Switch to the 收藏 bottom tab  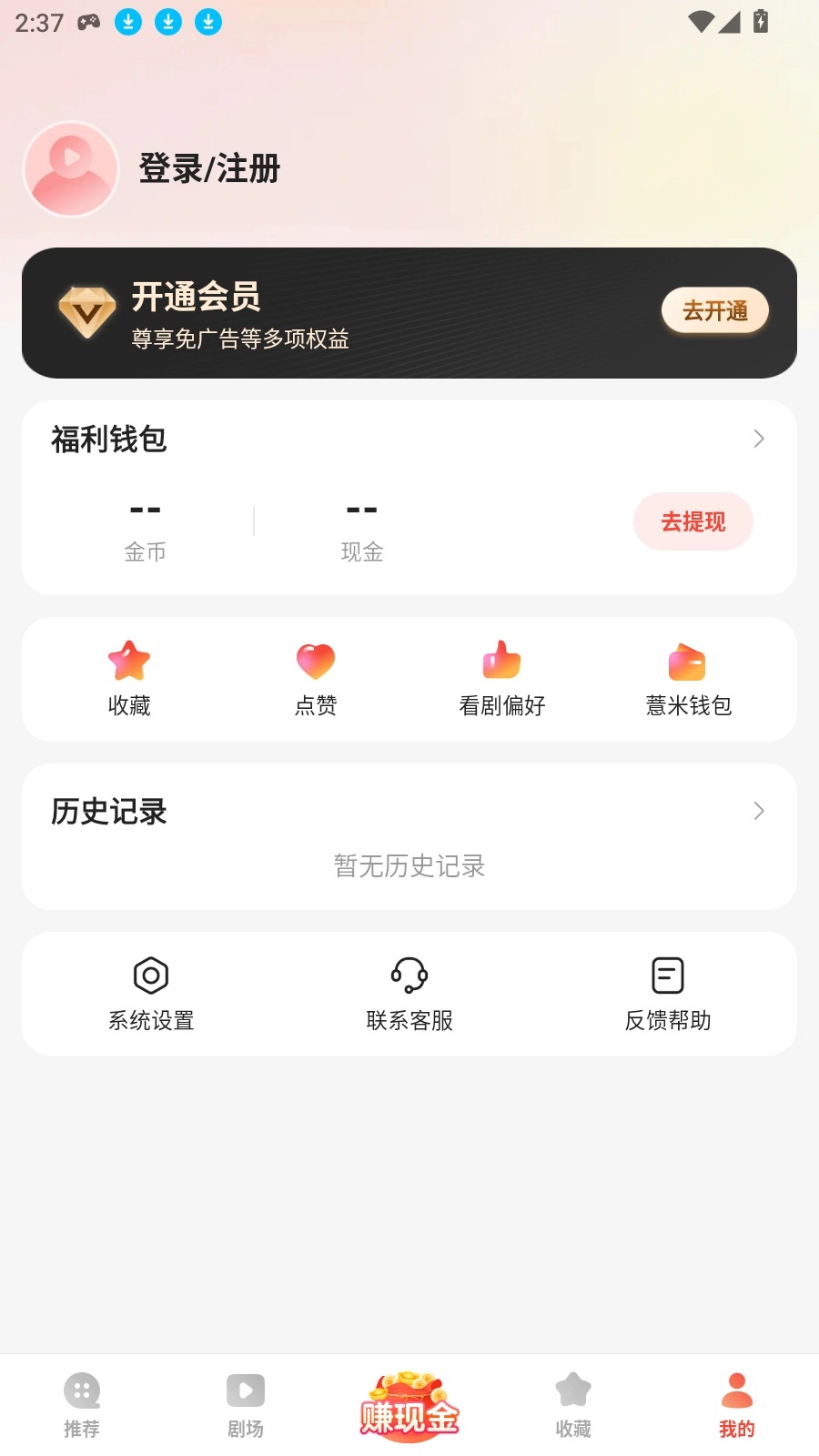[573, 1405]
